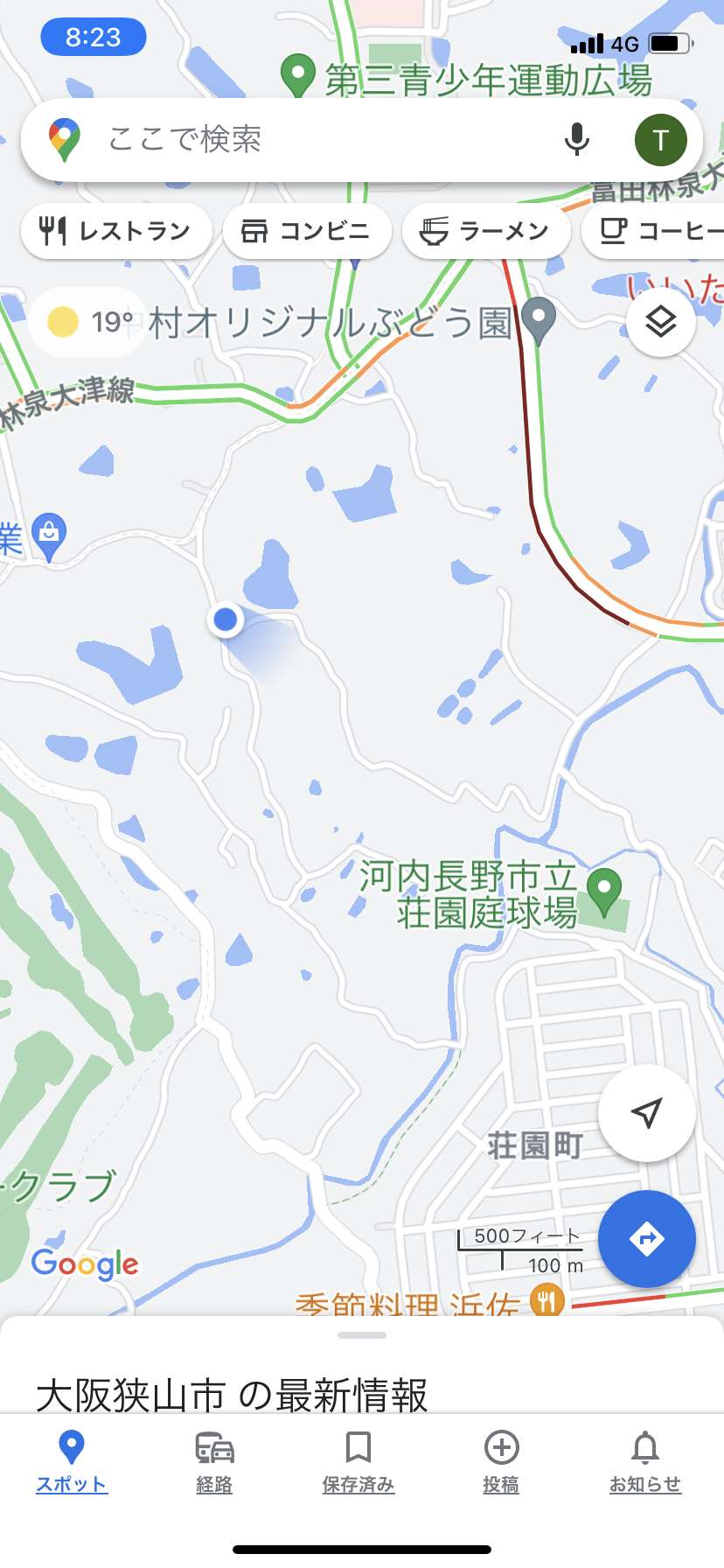Select the レストラン chip
Image resolution: width=724 pixels, height=1568 pixels.
point(116,231)
